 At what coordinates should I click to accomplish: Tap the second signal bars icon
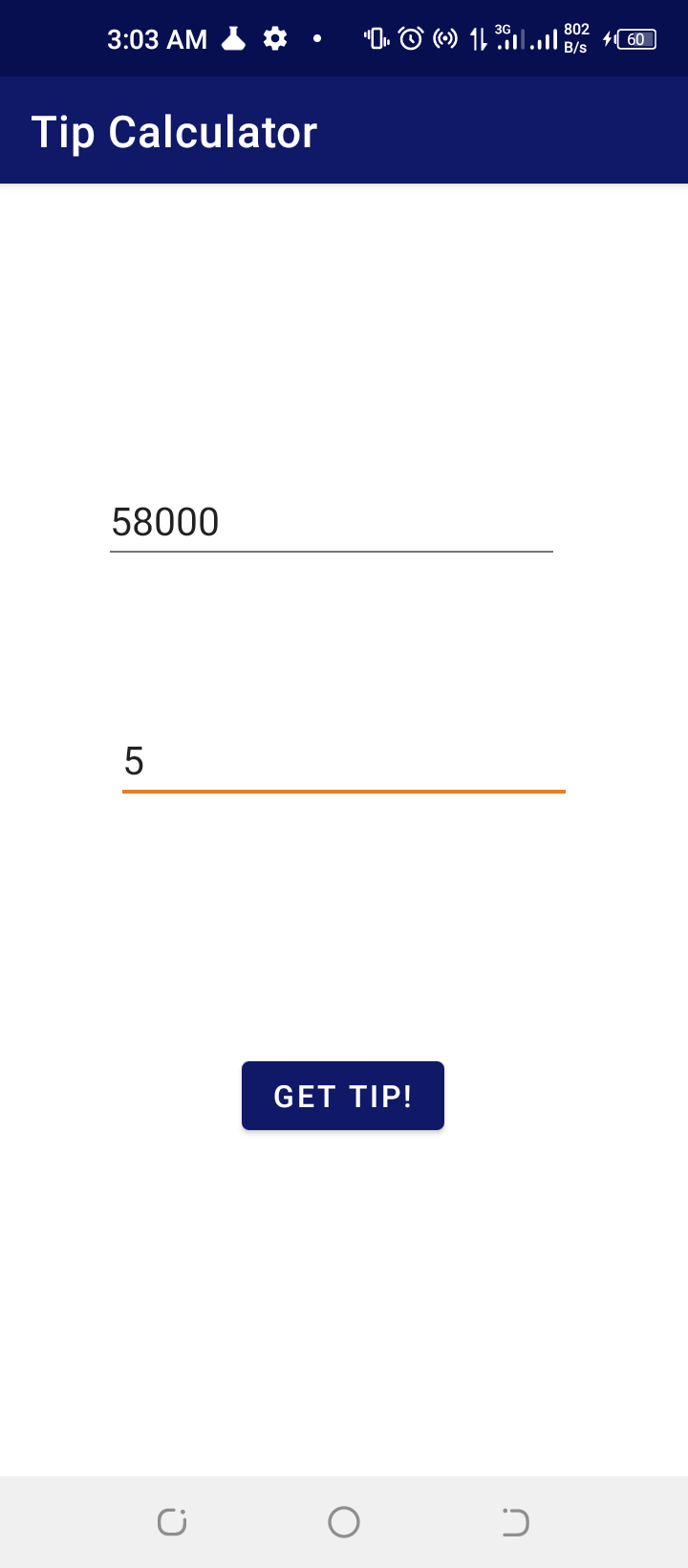point(545,38)
